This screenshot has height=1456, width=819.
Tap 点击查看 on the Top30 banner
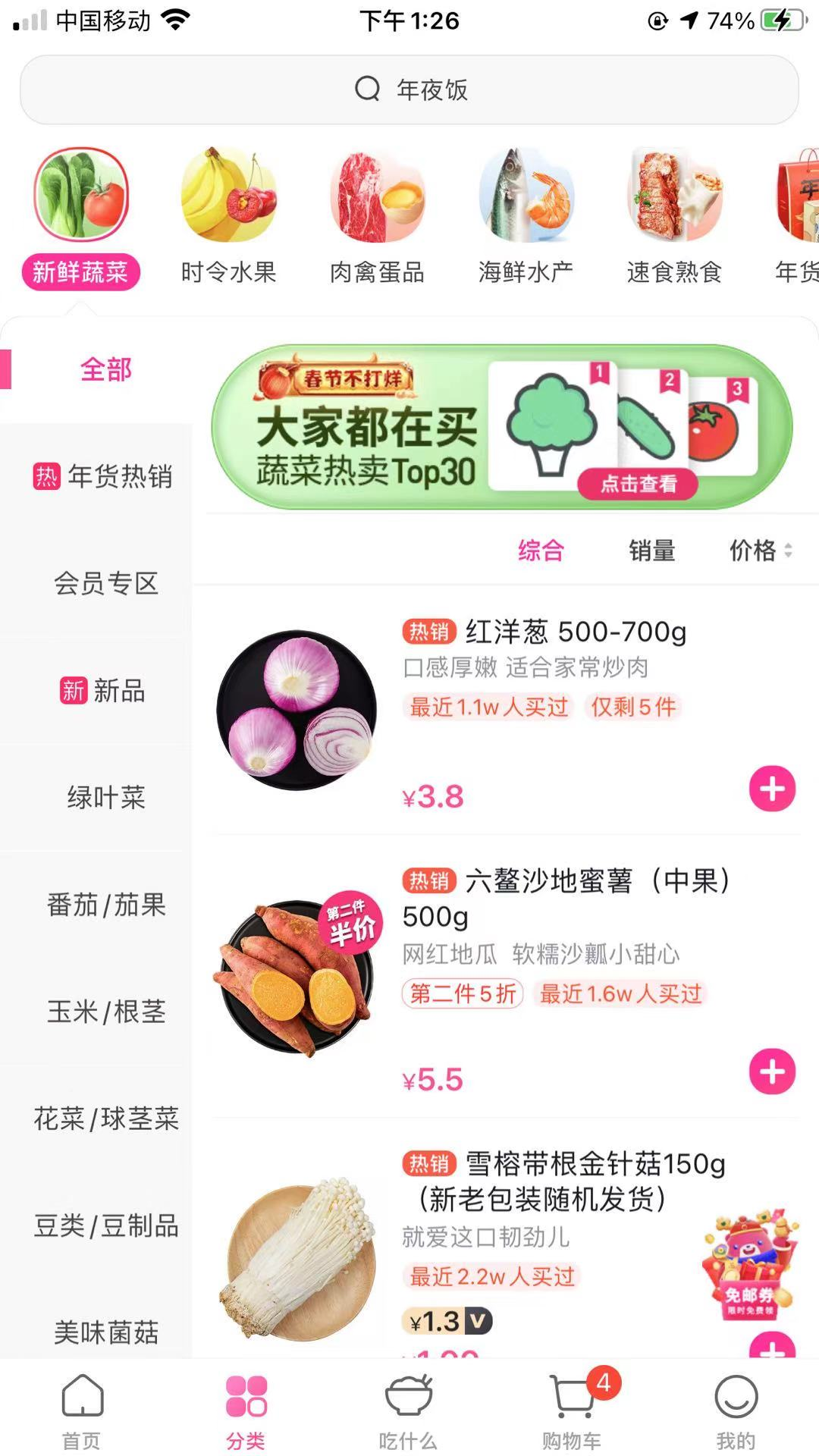635,485
